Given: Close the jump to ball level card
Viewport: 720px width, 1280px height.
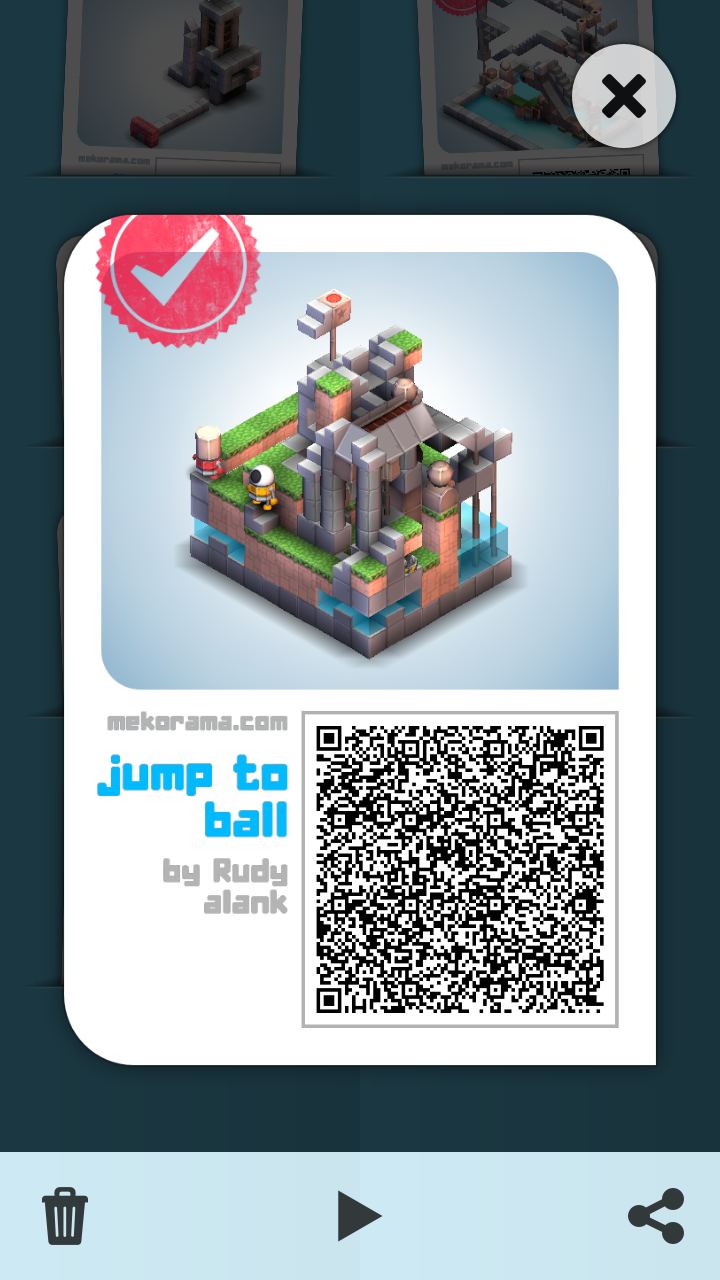Looking at the screenshot, I should 624,97.
